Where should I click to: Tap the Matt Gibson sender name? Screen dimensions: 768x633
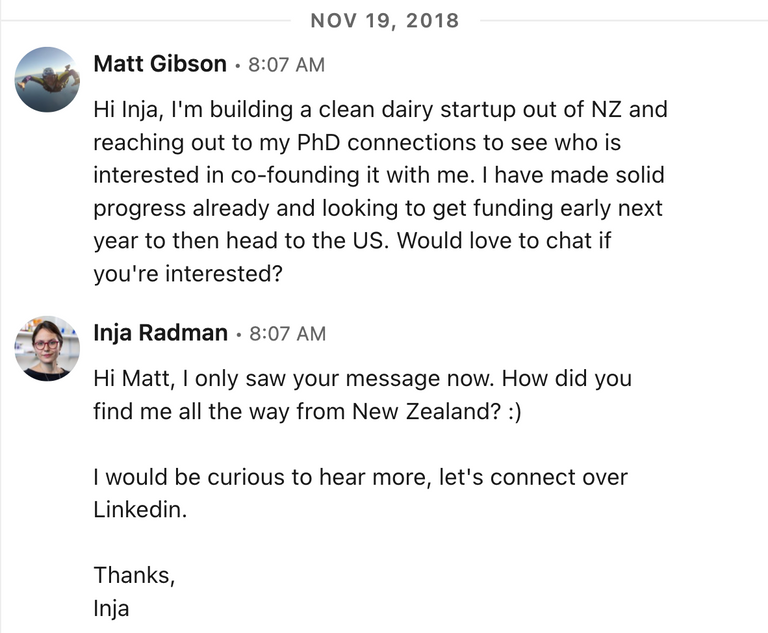coord(160,64)
